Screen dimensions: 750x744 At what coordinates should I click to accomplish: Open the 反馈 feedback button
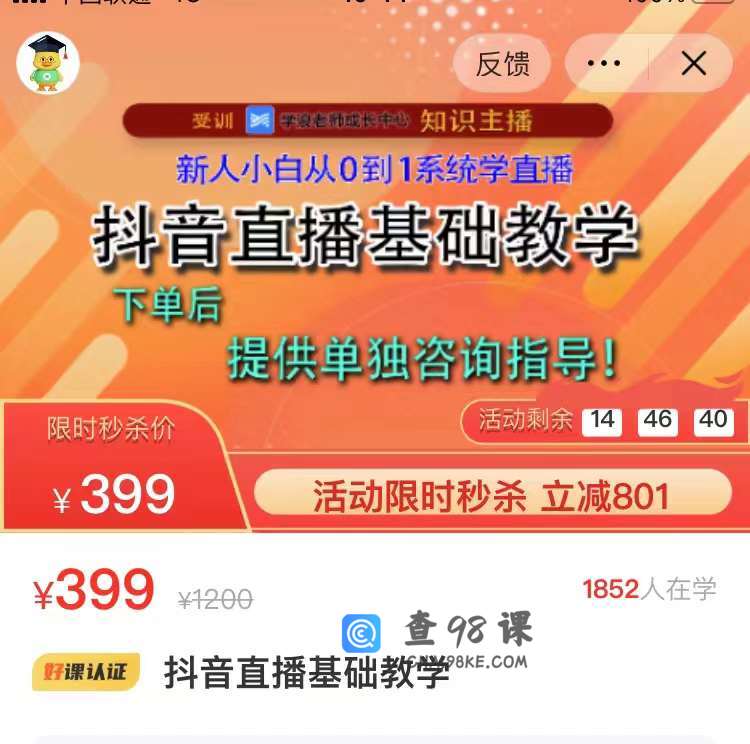pyautogui.click(x=502, y=64)
